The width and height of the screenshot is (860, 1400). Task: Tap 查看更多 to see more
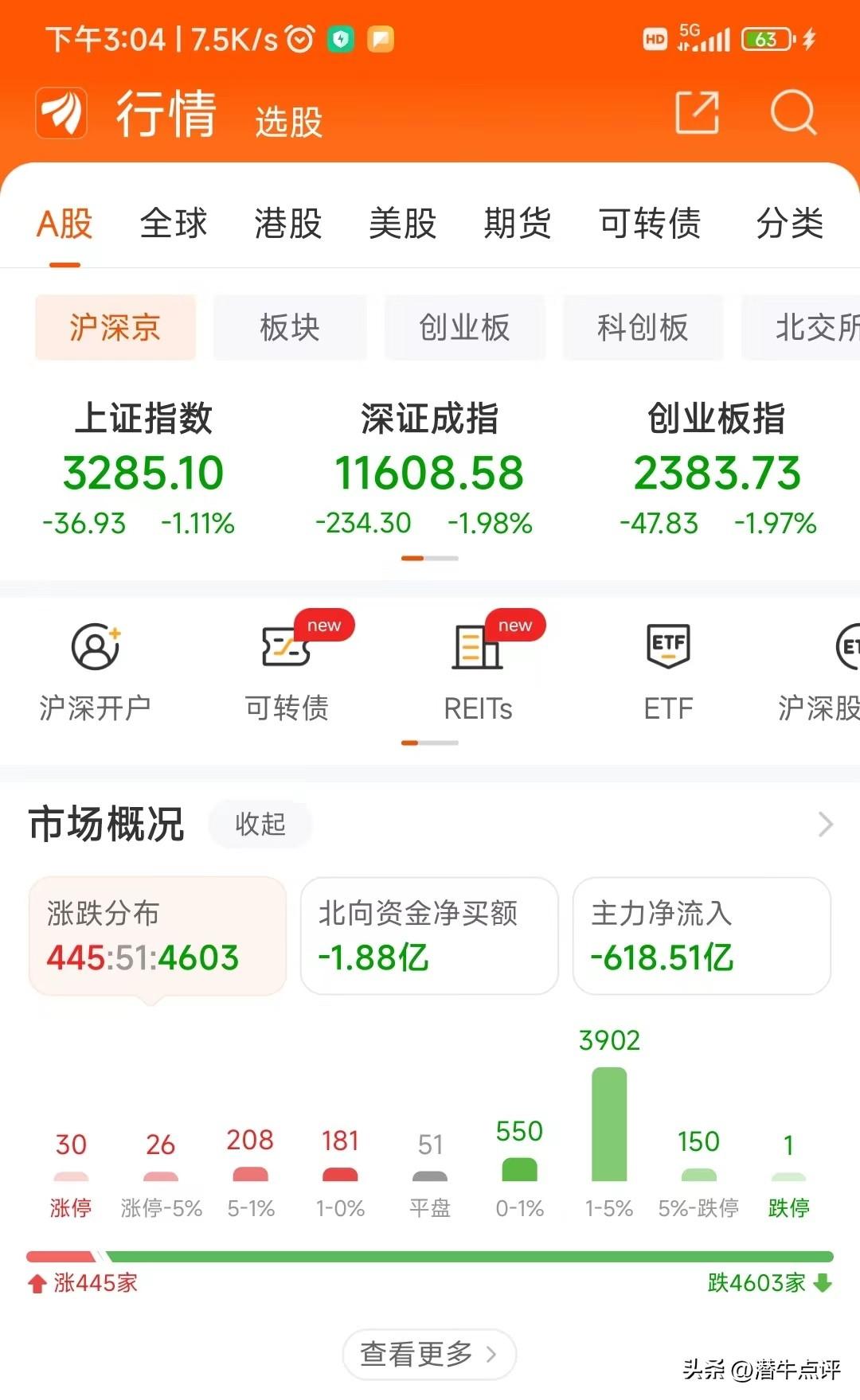click(x=429, y=1354)
